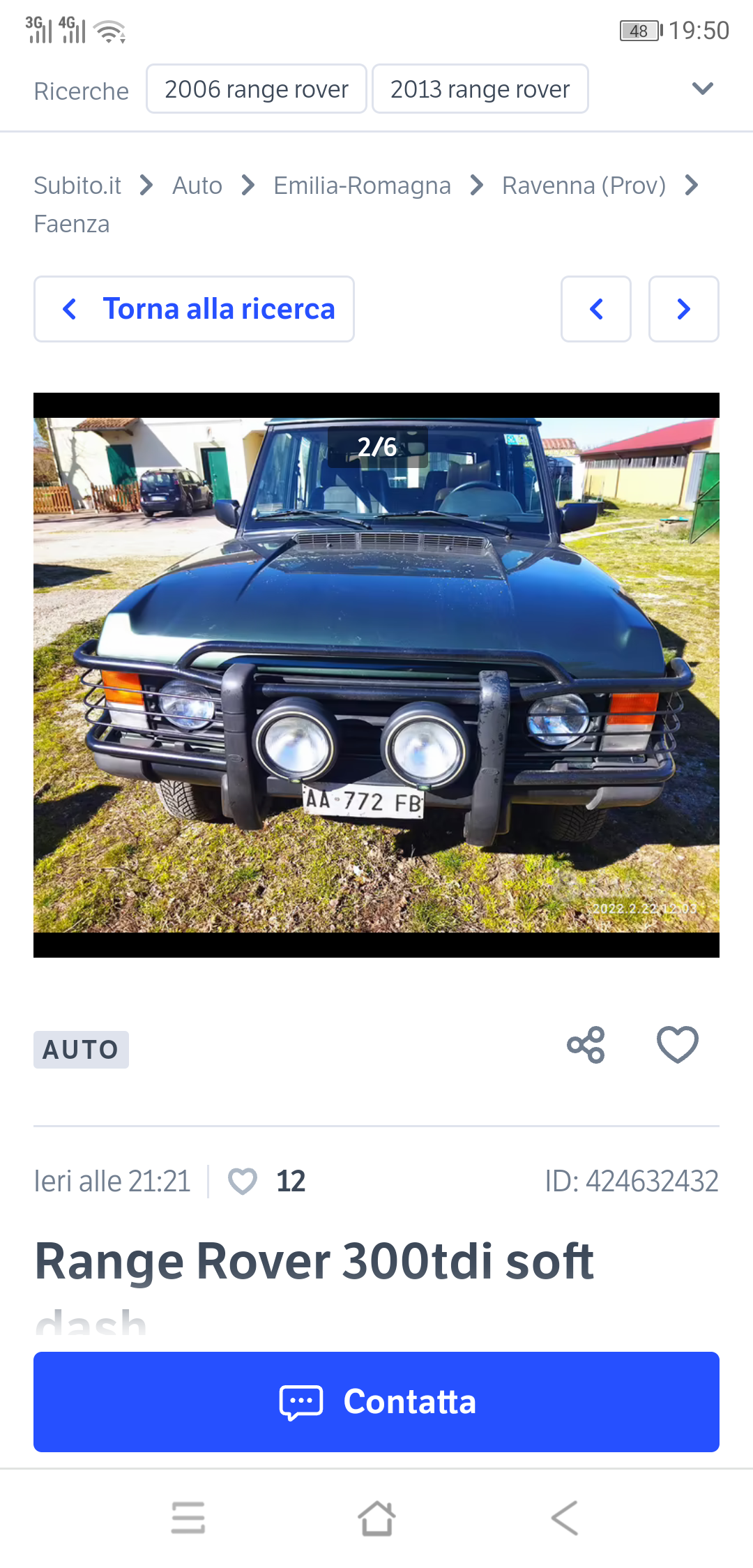Open the Subito.it breadcrumb link
This screenshot has height=1568, width=753.
[77, 186]
